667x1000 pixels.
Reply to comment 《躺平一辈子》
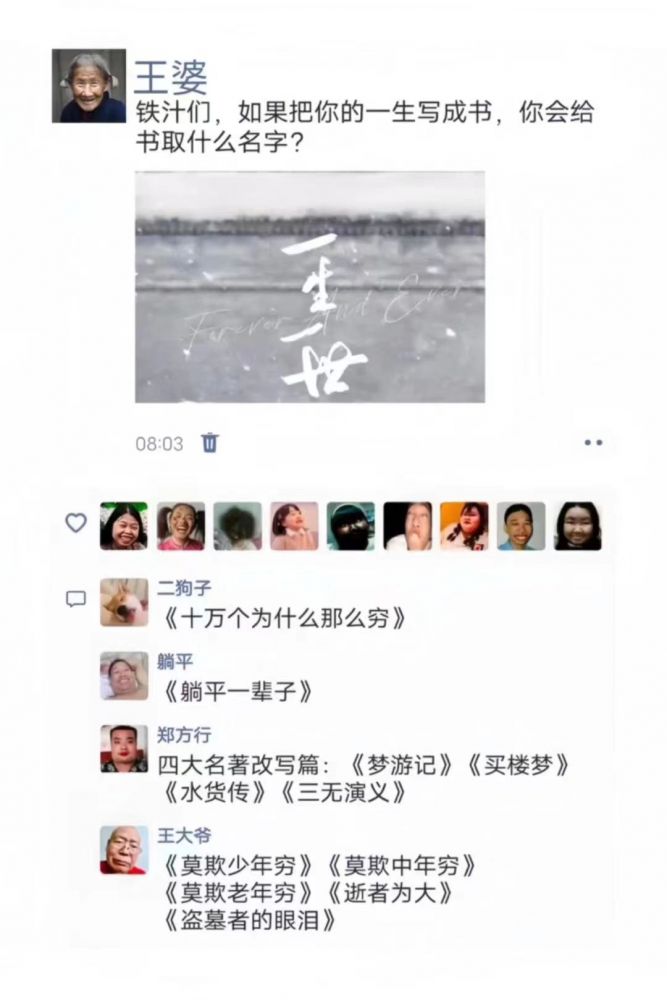click(x=238, y=692)
